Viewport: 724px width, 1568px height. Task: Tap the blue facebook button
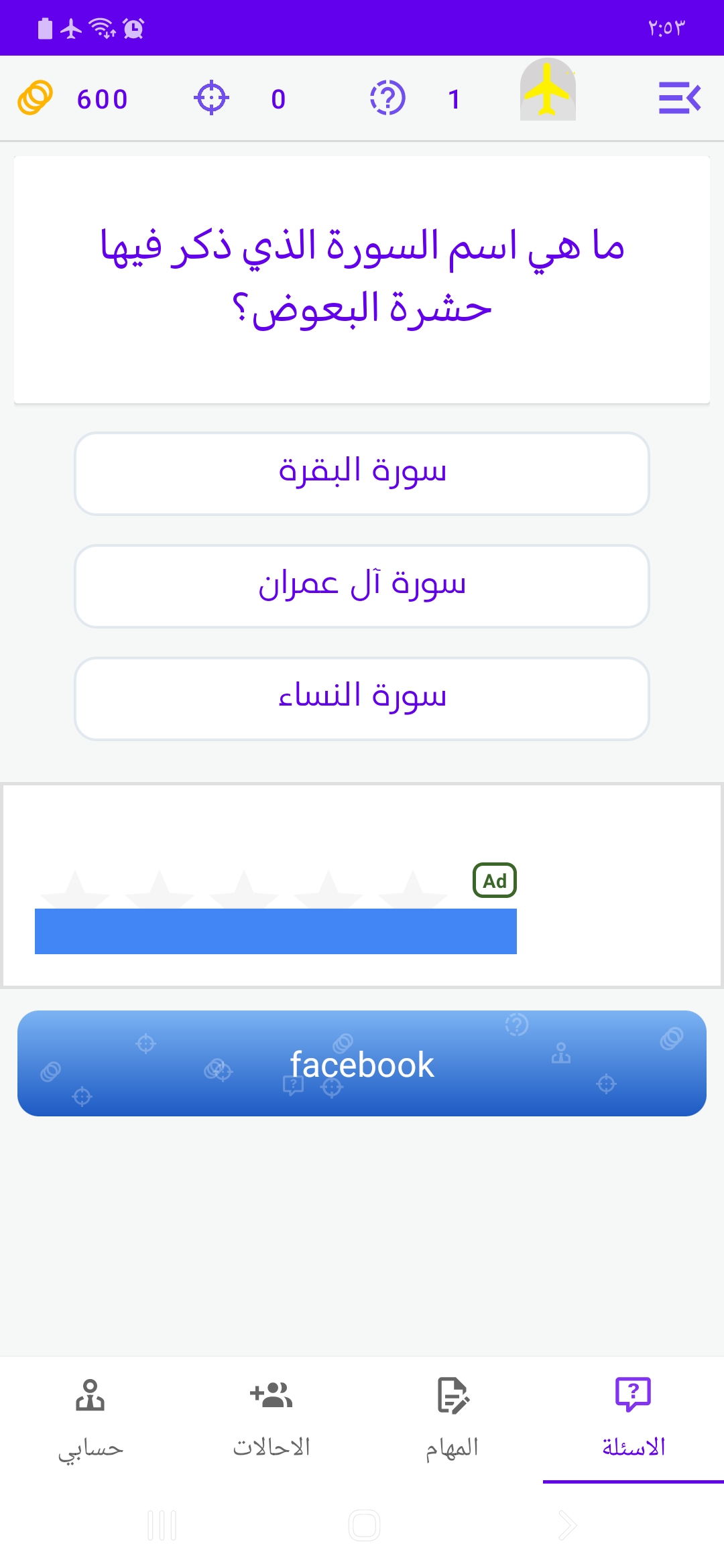tap(362, 1063)
